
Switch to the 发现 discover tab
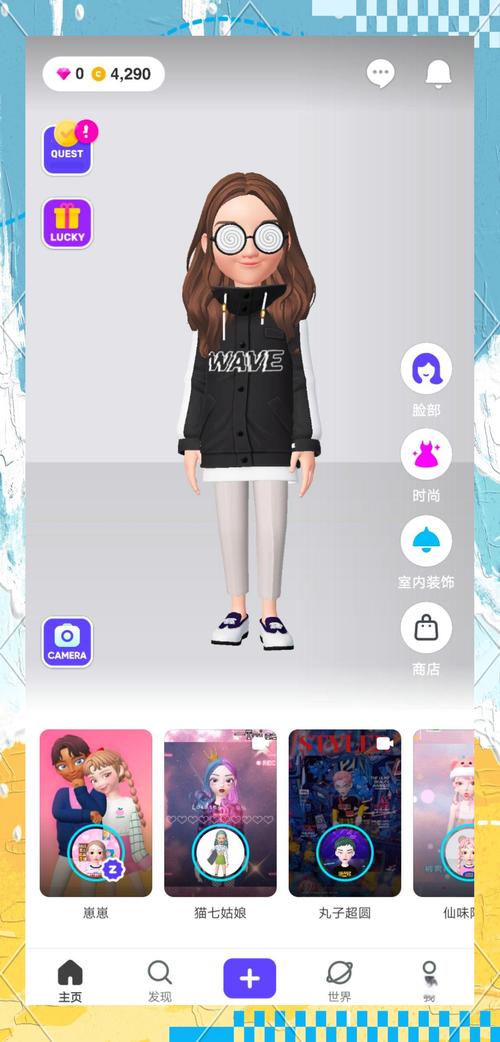pyautogui.click(x=160, y=981)
